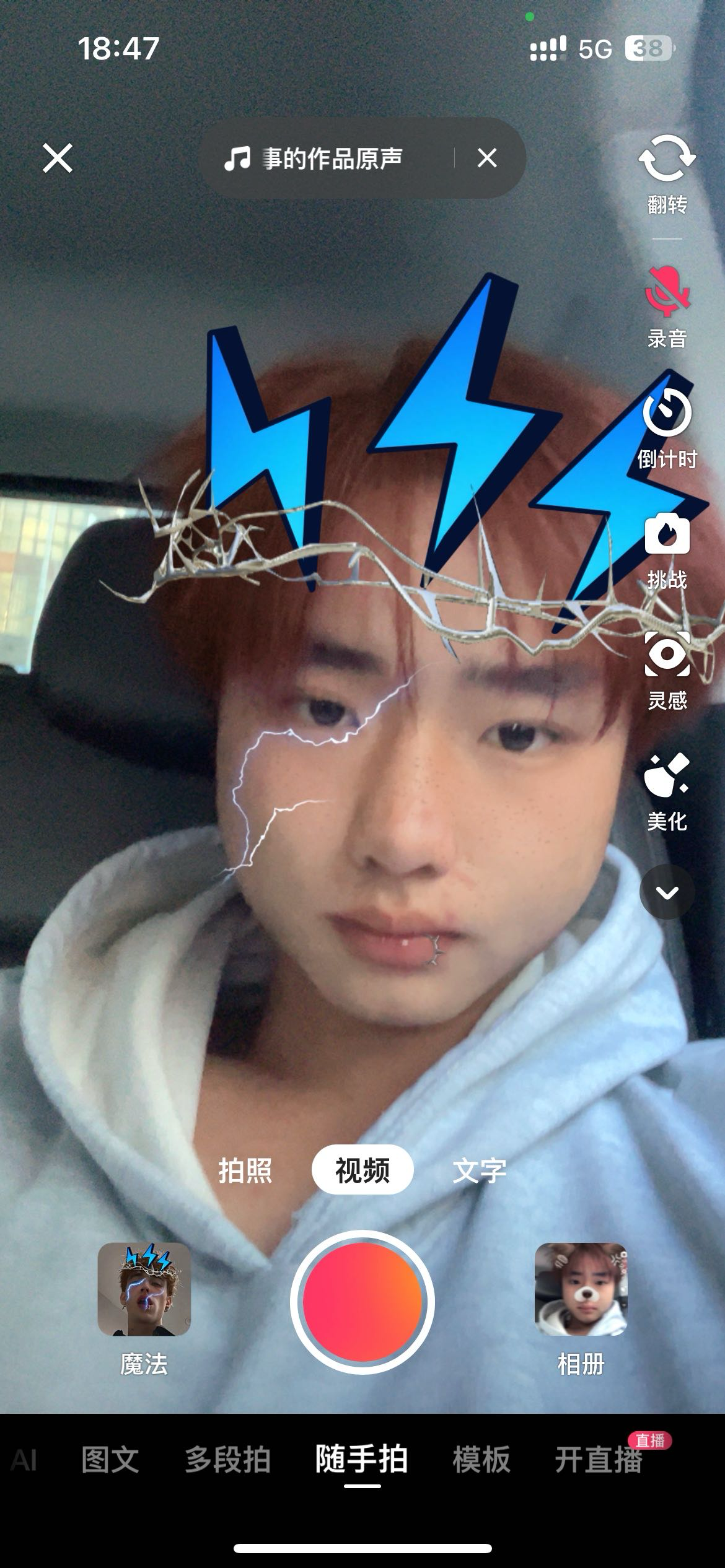Switch to 多段拍 multi-clip mode

point(227,1460)
